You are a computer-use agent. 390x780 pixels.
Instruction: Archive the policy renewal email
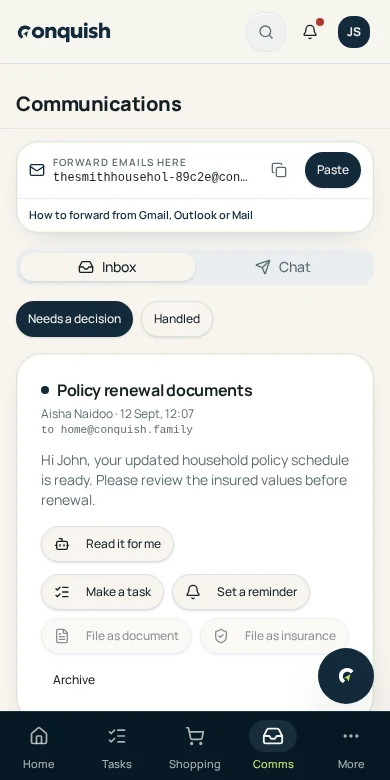(74, 680)
